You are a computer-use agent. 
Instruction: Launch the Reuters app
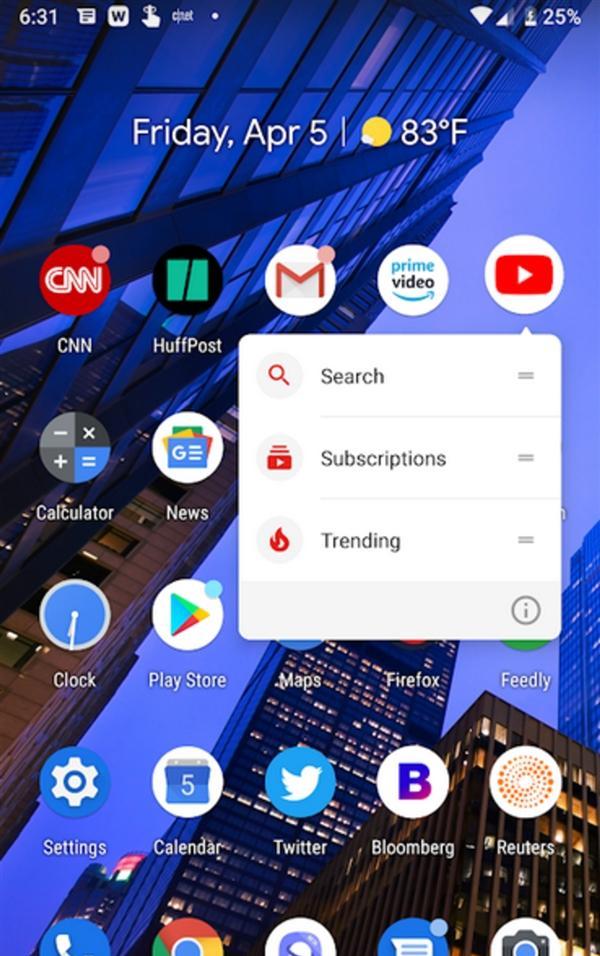(525, 782)
